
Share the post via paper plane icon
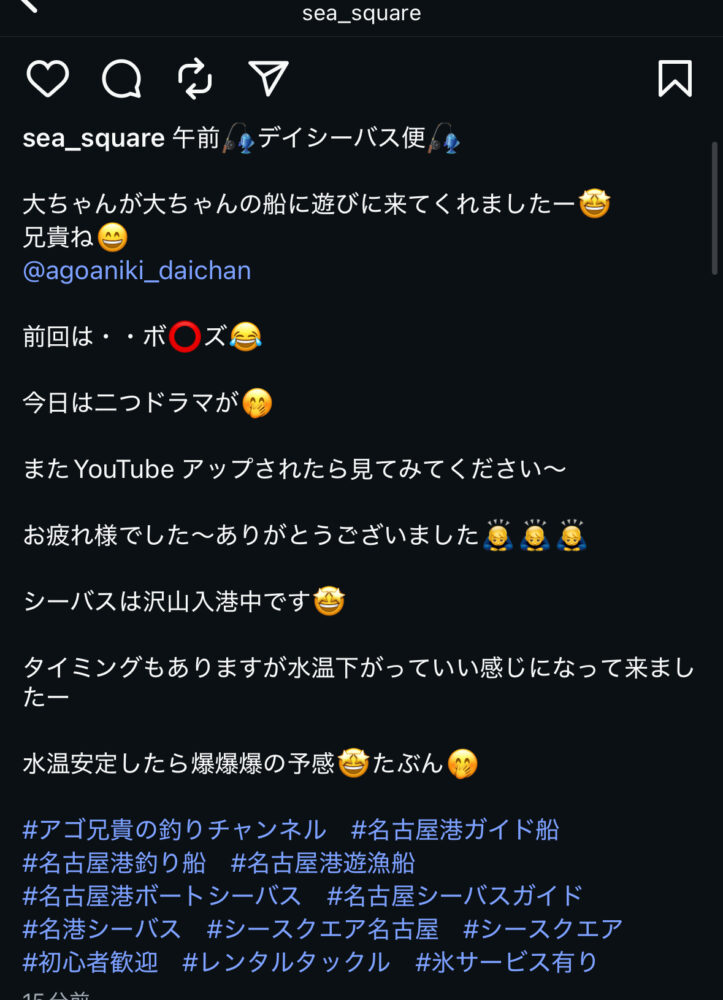pyautogui.click(x=268, y=79)
